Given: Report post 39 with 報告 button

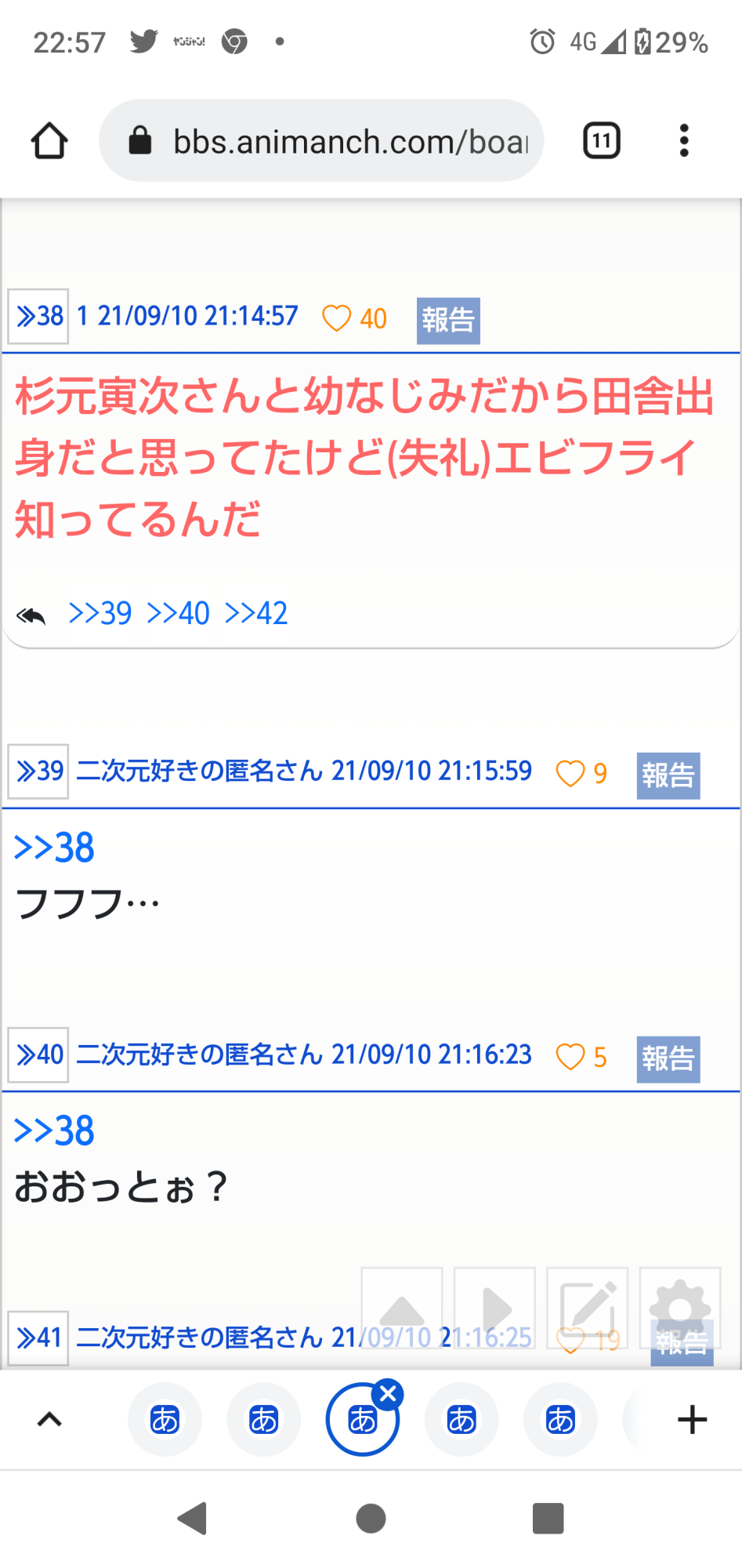Looking at the screenshot, I should point(668,776).
